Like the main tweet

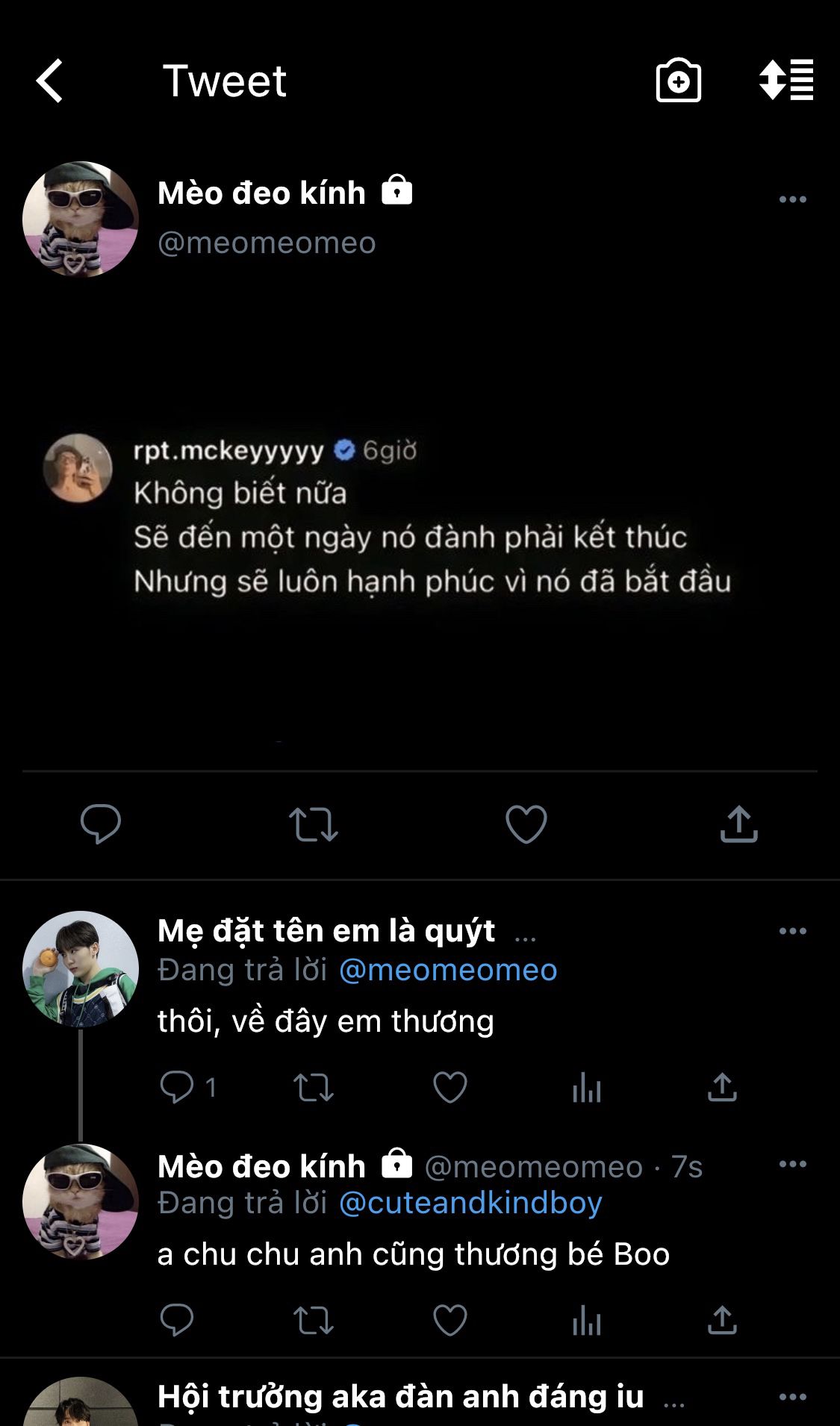[x=526, y=824]
